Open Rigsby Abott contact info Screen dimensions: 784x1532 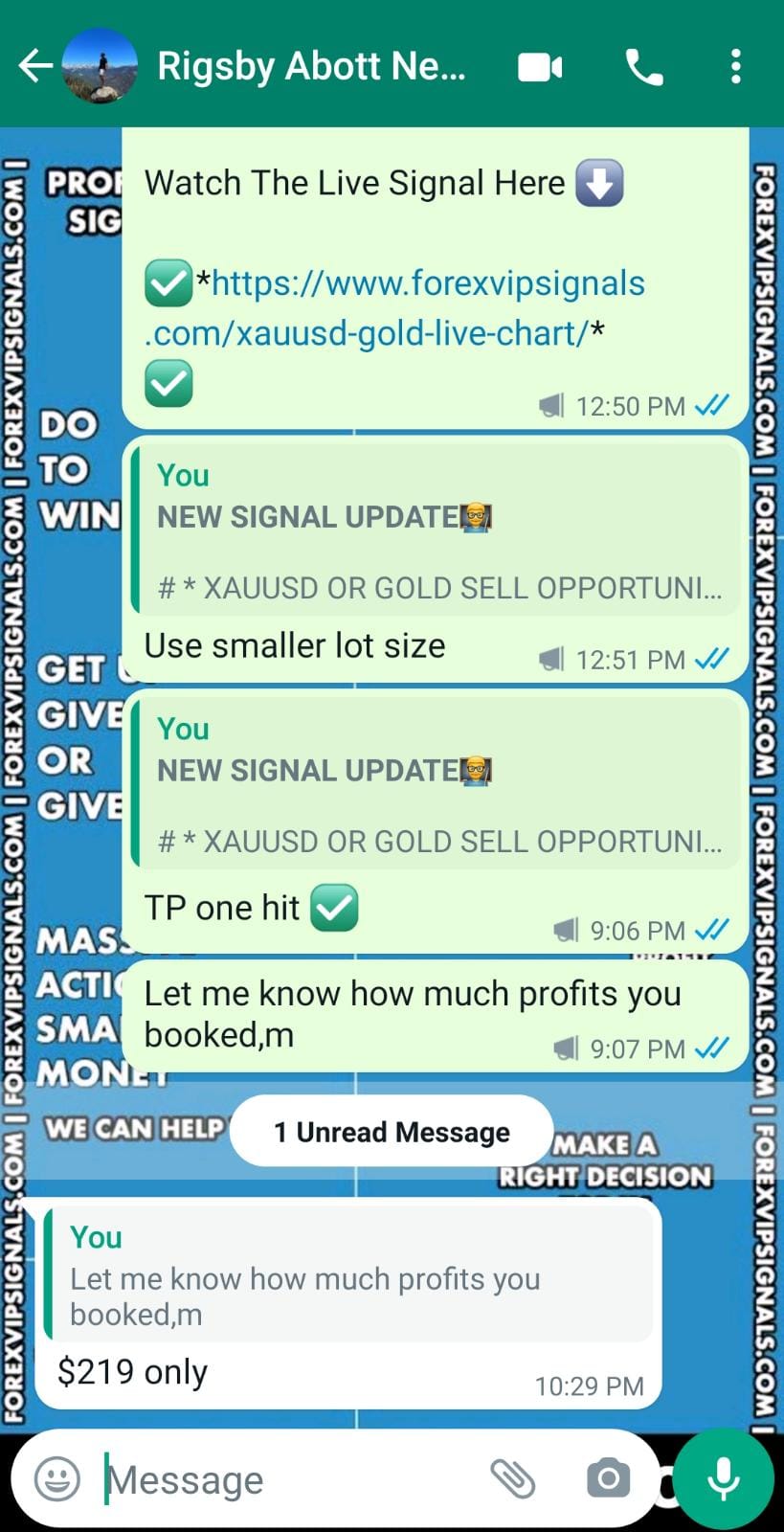coord(311,66)
